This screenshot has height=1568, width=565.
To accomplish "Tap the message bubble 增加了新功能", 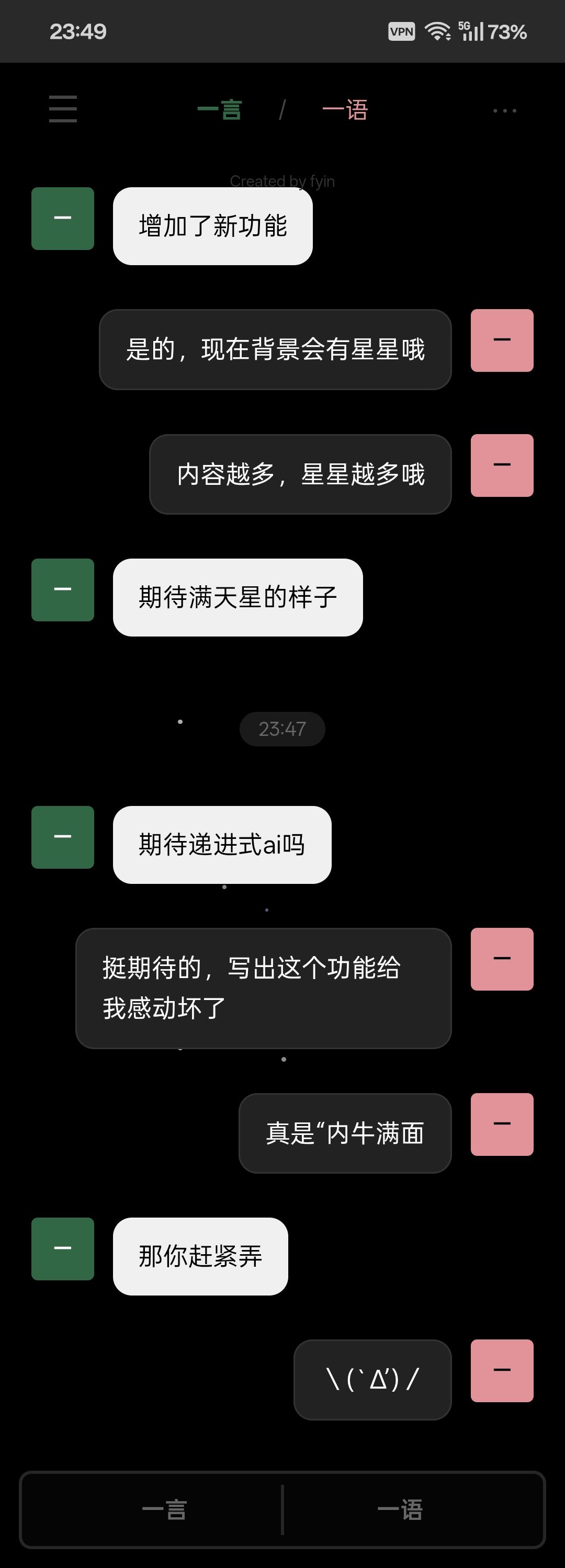I will [212, 226].
